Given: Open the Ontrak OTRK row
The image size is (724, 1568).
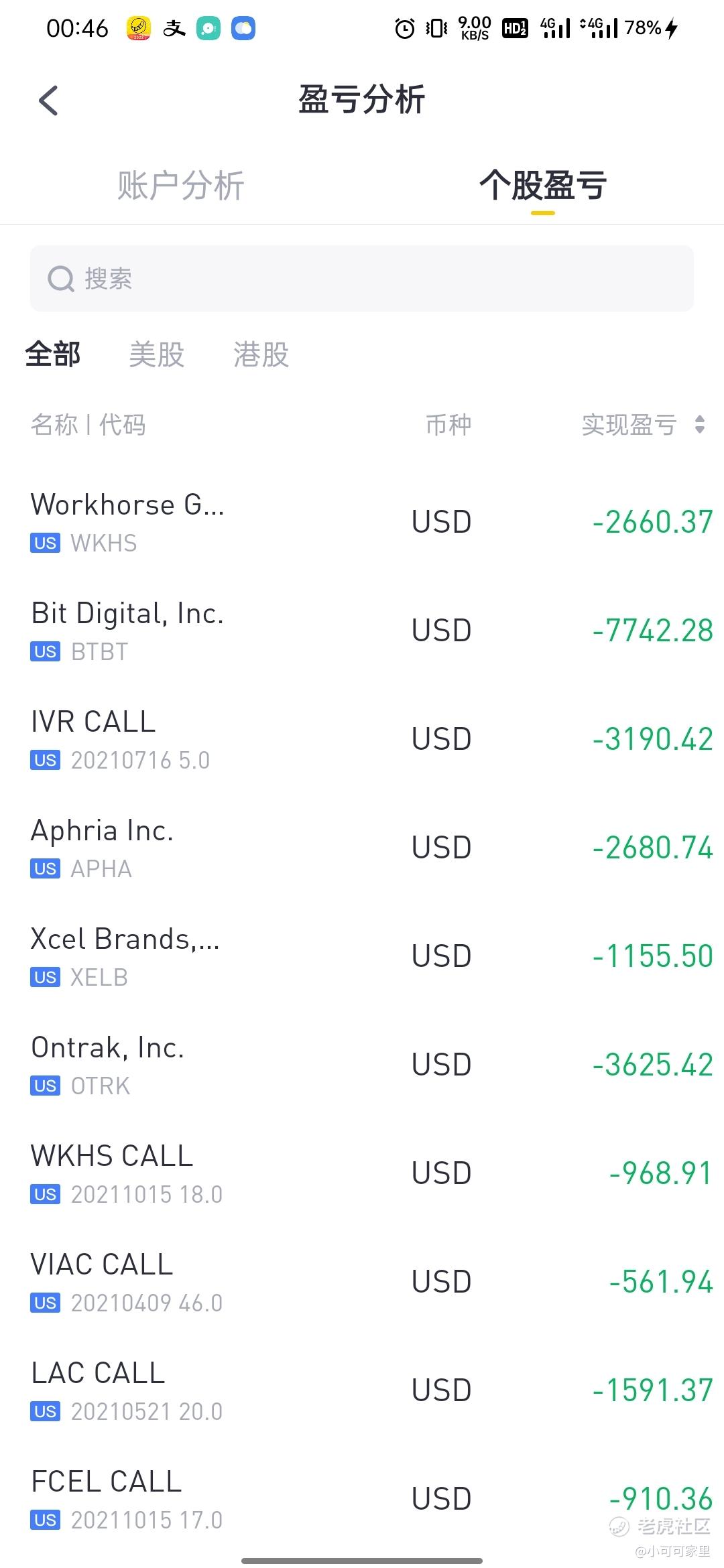Looking at the screenshot, I should click(362, 1065).
